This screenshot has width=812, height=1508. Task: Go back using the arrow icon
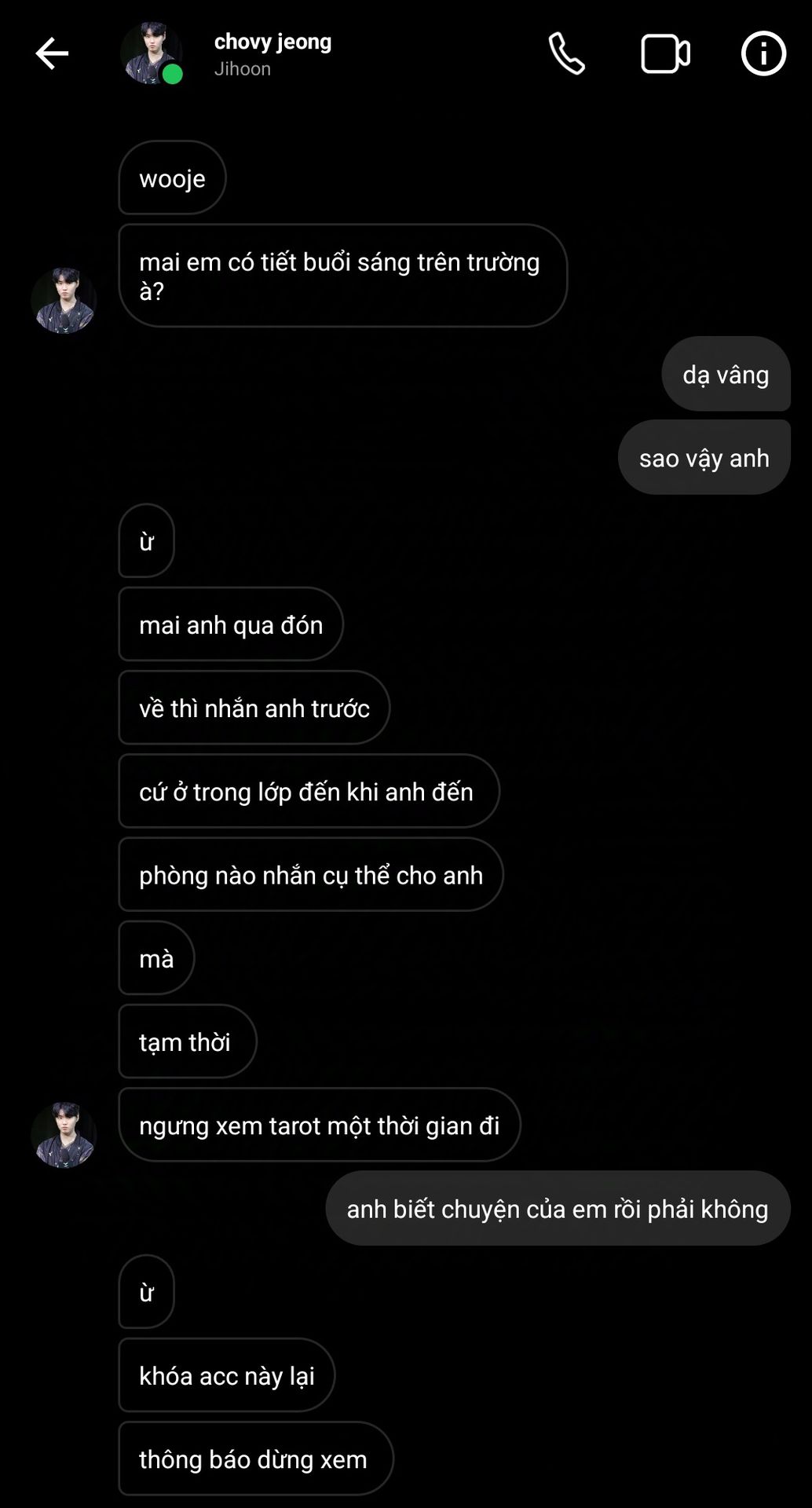pyautogui.click(x=52, y=53)
